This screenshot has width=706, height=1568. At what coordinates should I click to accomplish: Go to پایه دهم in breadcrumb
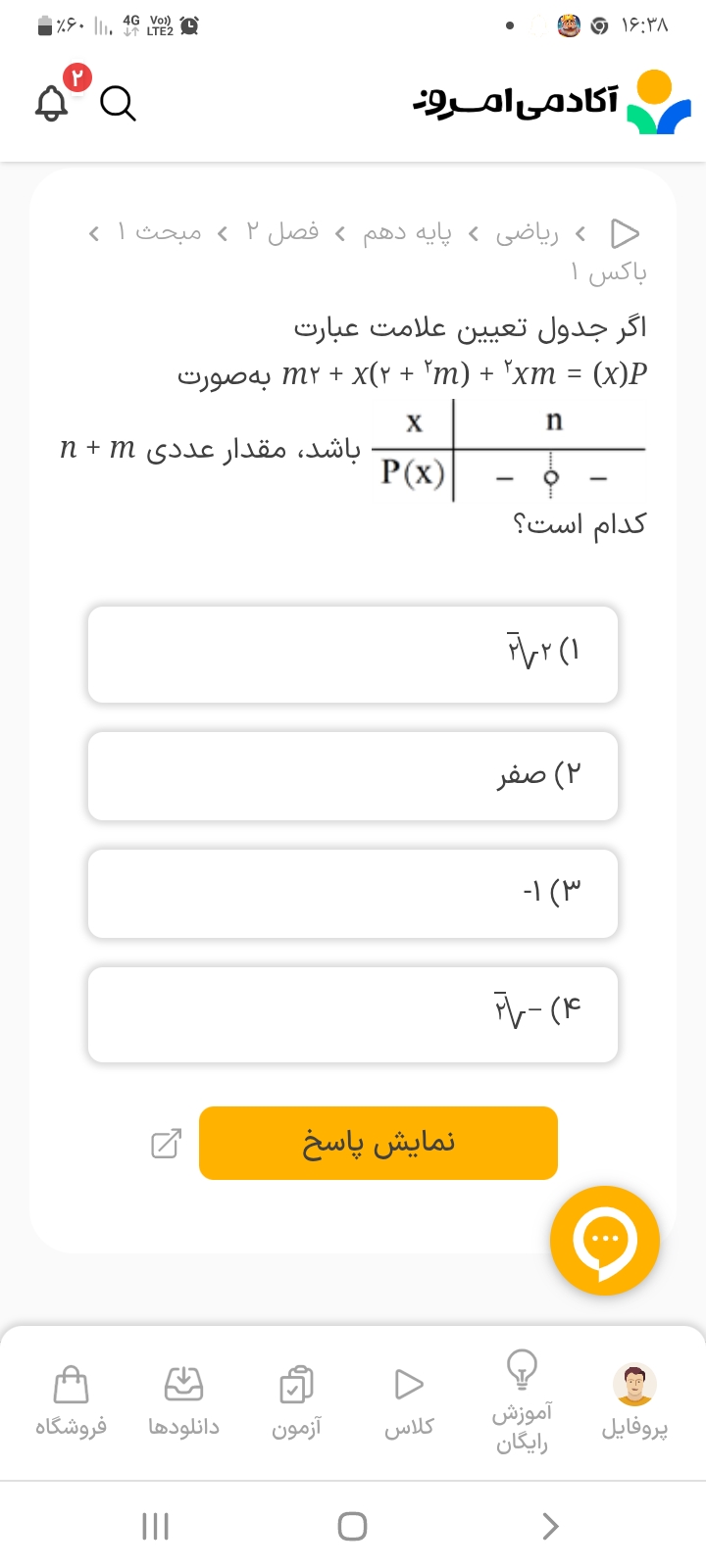(x=407, y=232)
